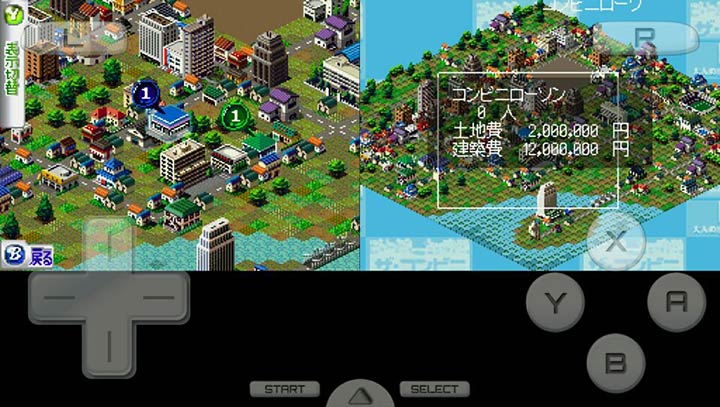Screen dimensions: 720x407
Task: Tap the START button
Action: tap(284, 389)
